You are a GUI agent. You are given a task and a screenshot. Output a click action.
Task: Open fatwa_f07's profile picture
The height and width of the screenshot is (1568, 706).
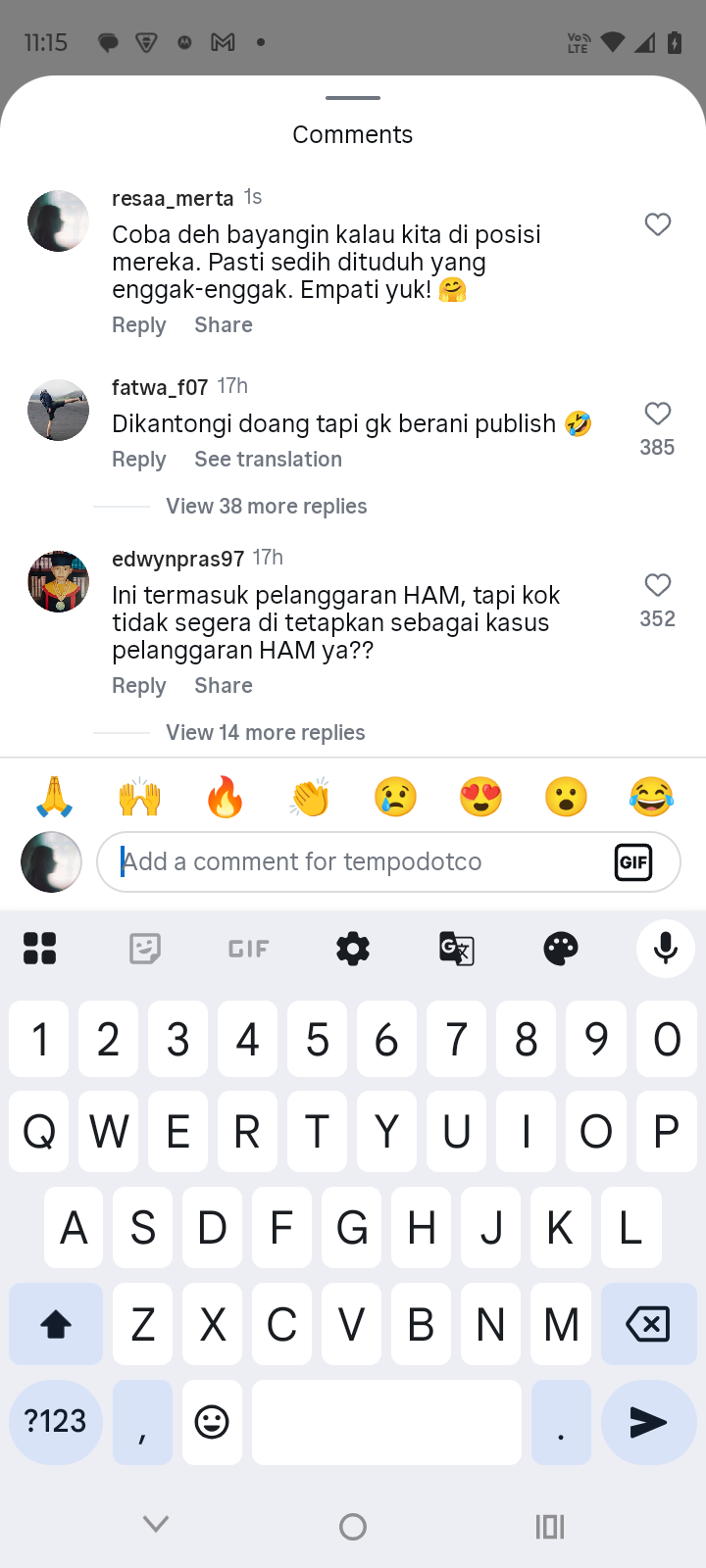(58, 411)
